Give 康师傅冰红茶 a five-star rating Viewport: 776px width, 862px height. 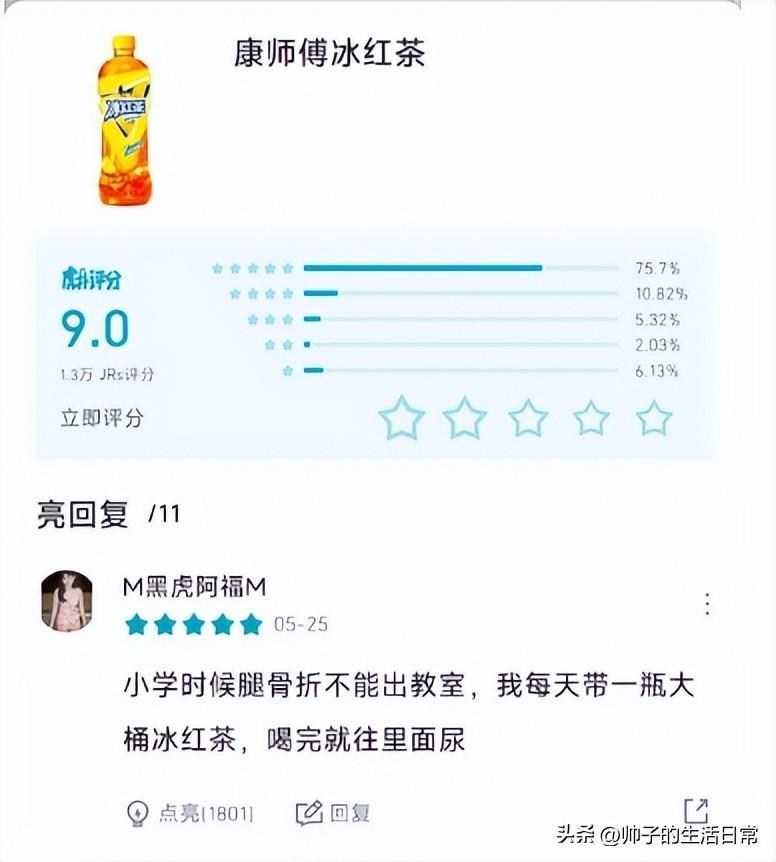pos(654,418)
